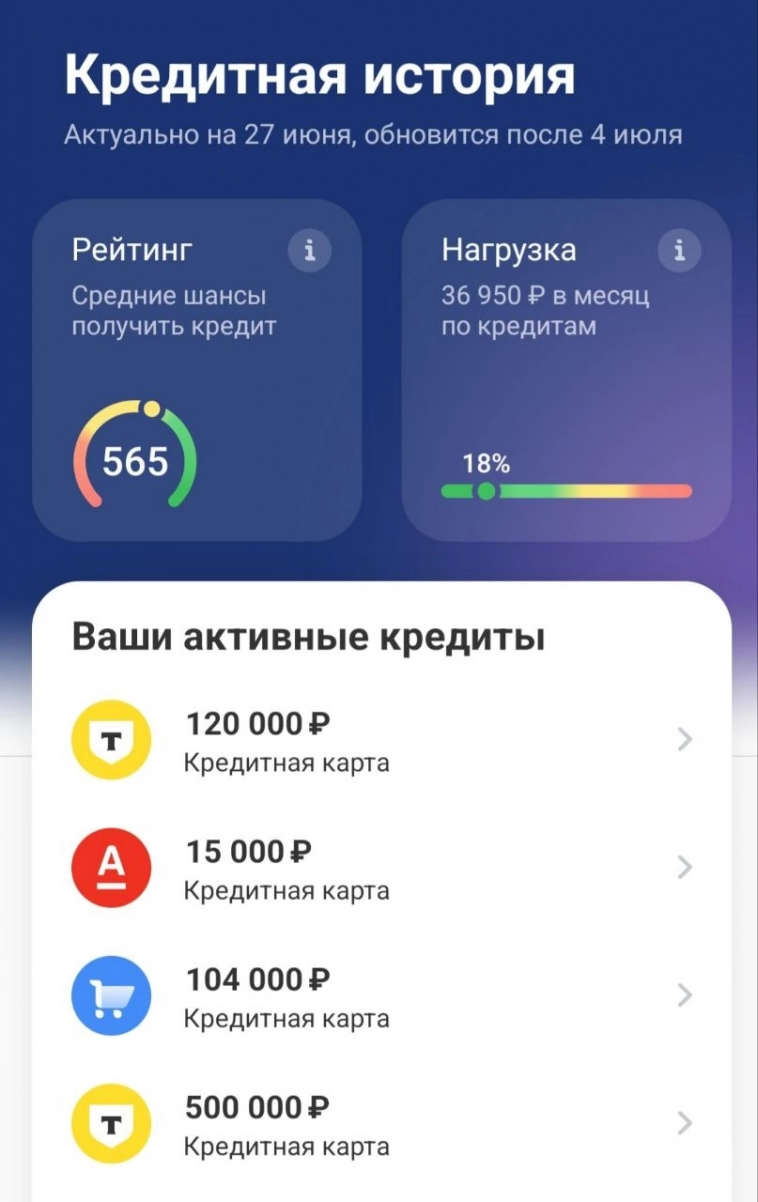The width and height of the screenshot is (758, 1202).
Task: Open the info icon next to Рейтинг
Action: [x=310, y=250]
